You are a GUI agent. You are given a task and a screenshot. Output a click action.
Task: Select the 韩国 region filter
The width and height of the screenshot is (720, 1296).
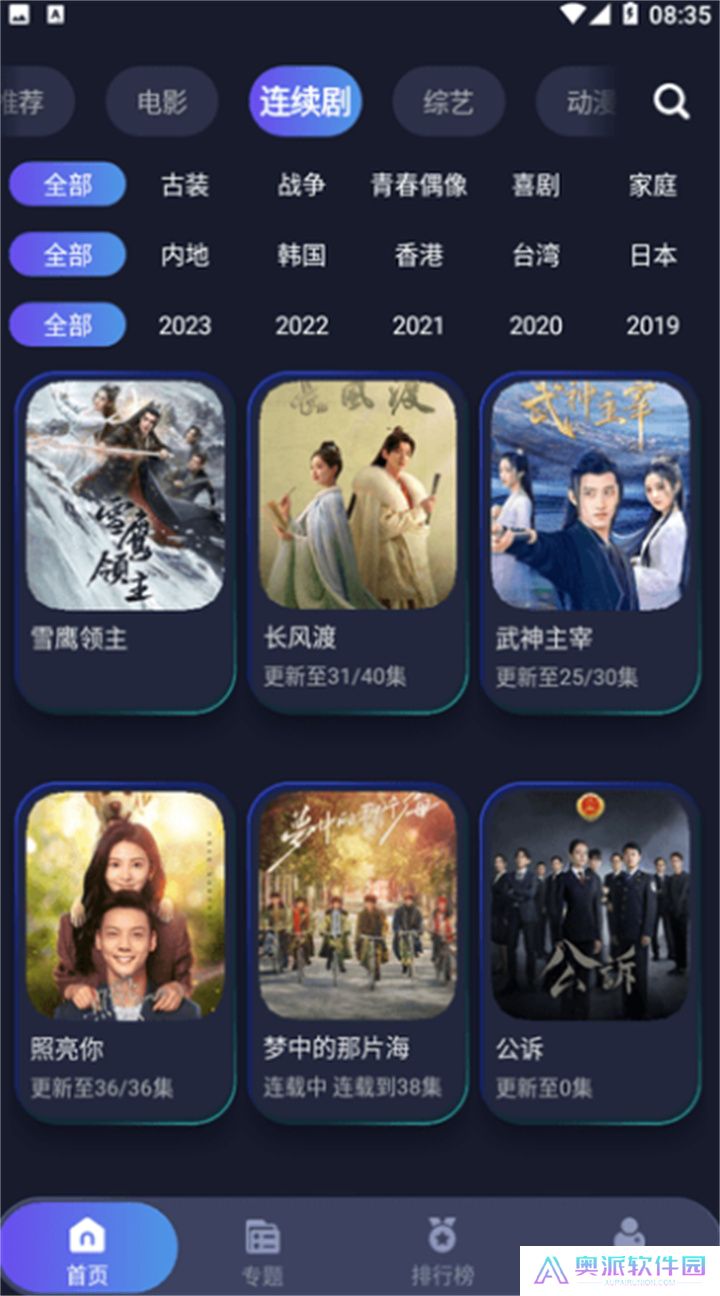pos(301,256)
